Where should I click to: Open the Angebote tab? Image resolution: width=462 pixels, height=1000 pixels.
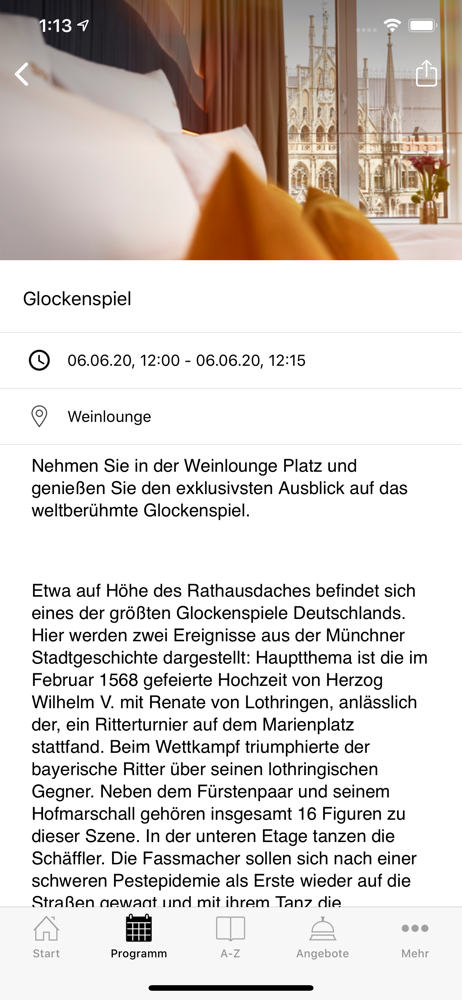click(x=322, y=937)
